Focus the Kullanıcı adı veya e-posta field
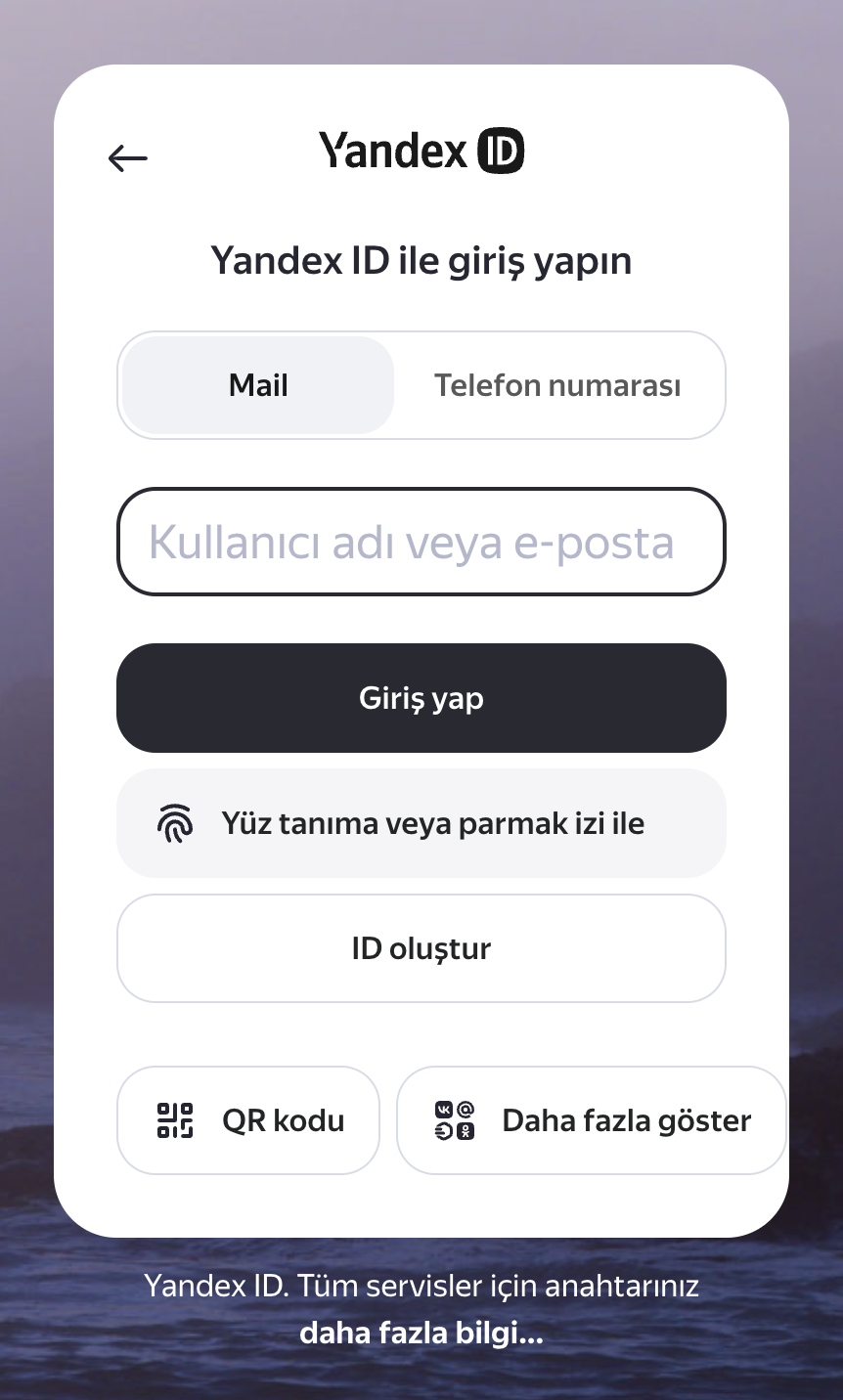 421,542
